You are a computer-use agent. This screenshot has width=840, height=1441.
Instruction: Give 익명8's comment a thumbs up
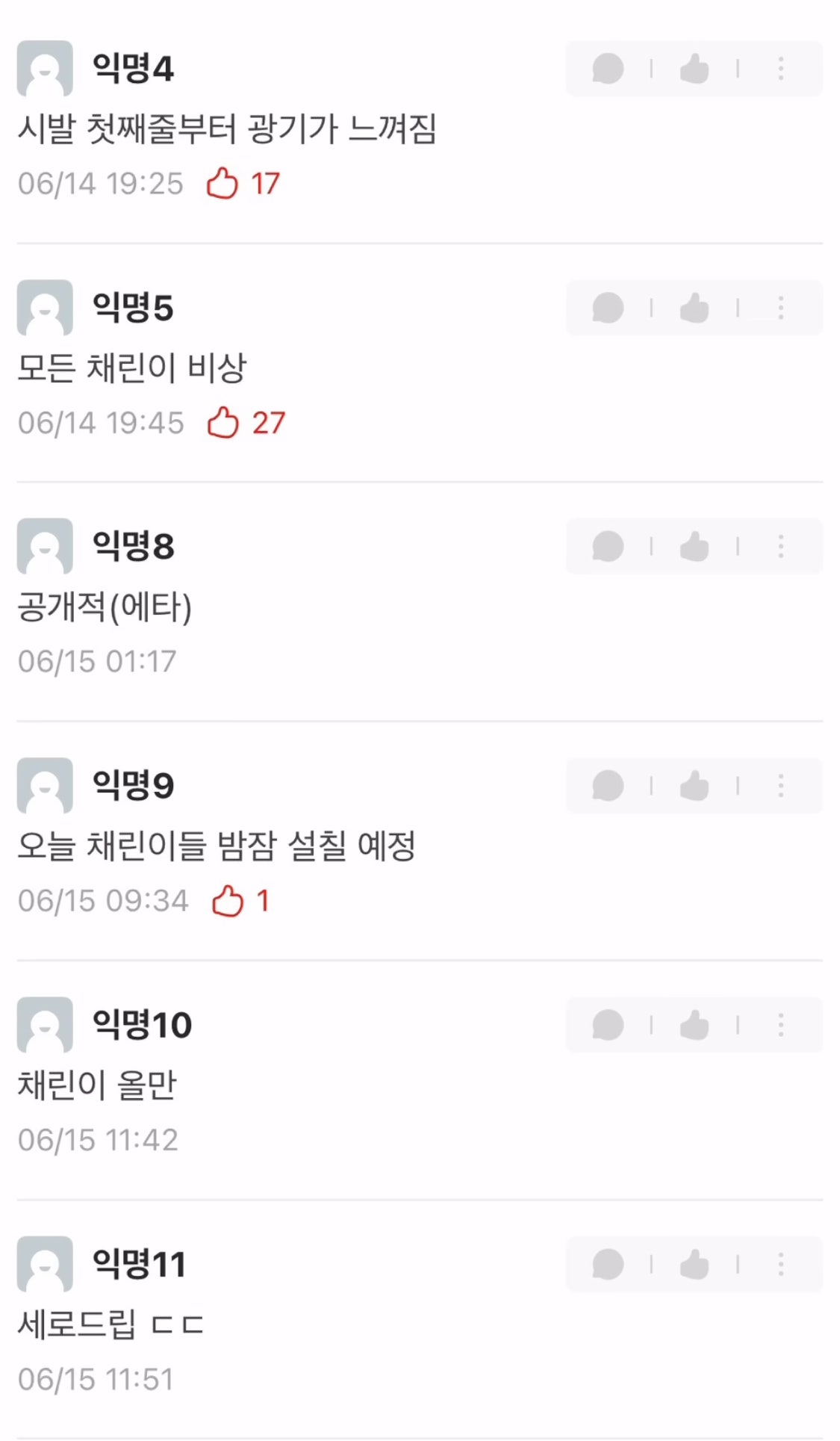tap(694, 546)
